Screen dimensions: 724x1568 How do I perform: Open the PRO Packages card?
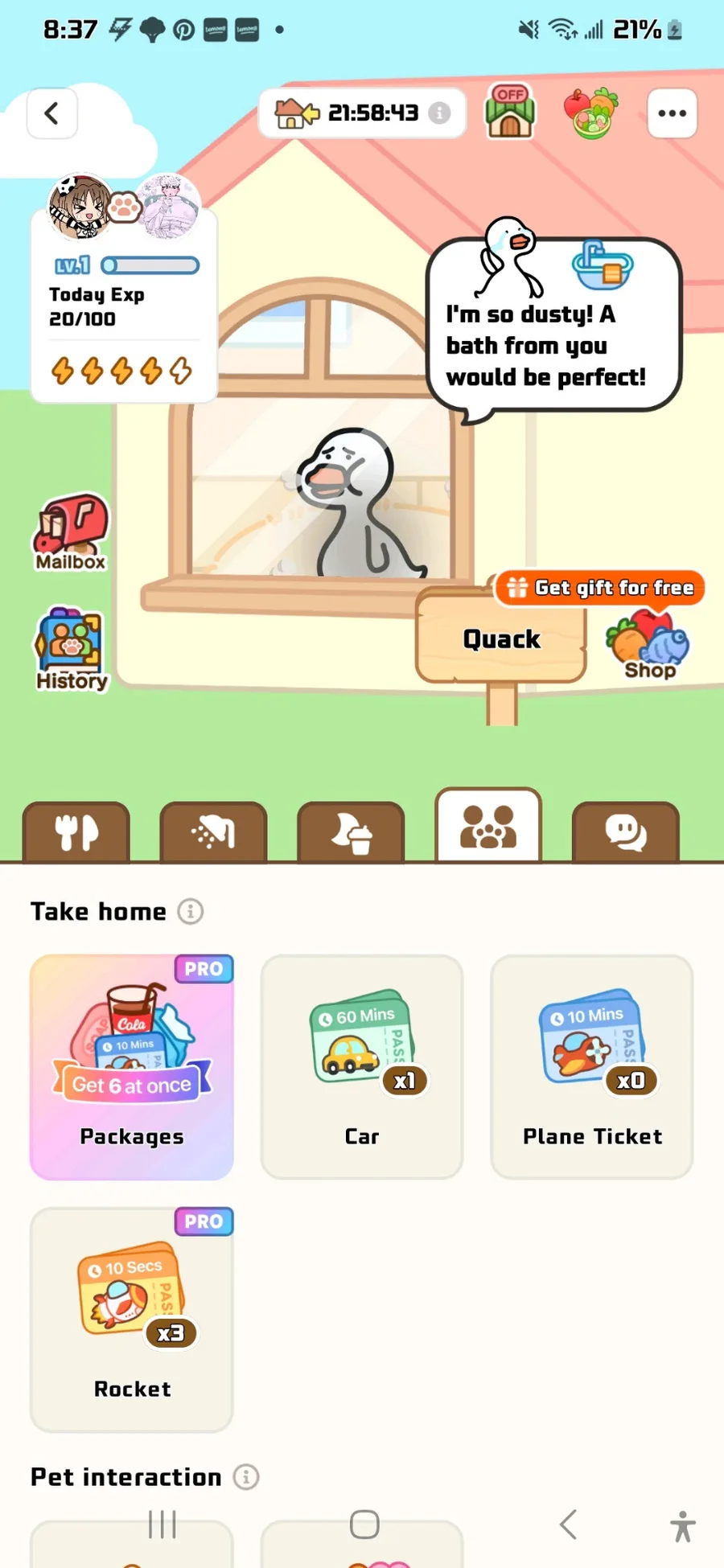point(132,1067)
